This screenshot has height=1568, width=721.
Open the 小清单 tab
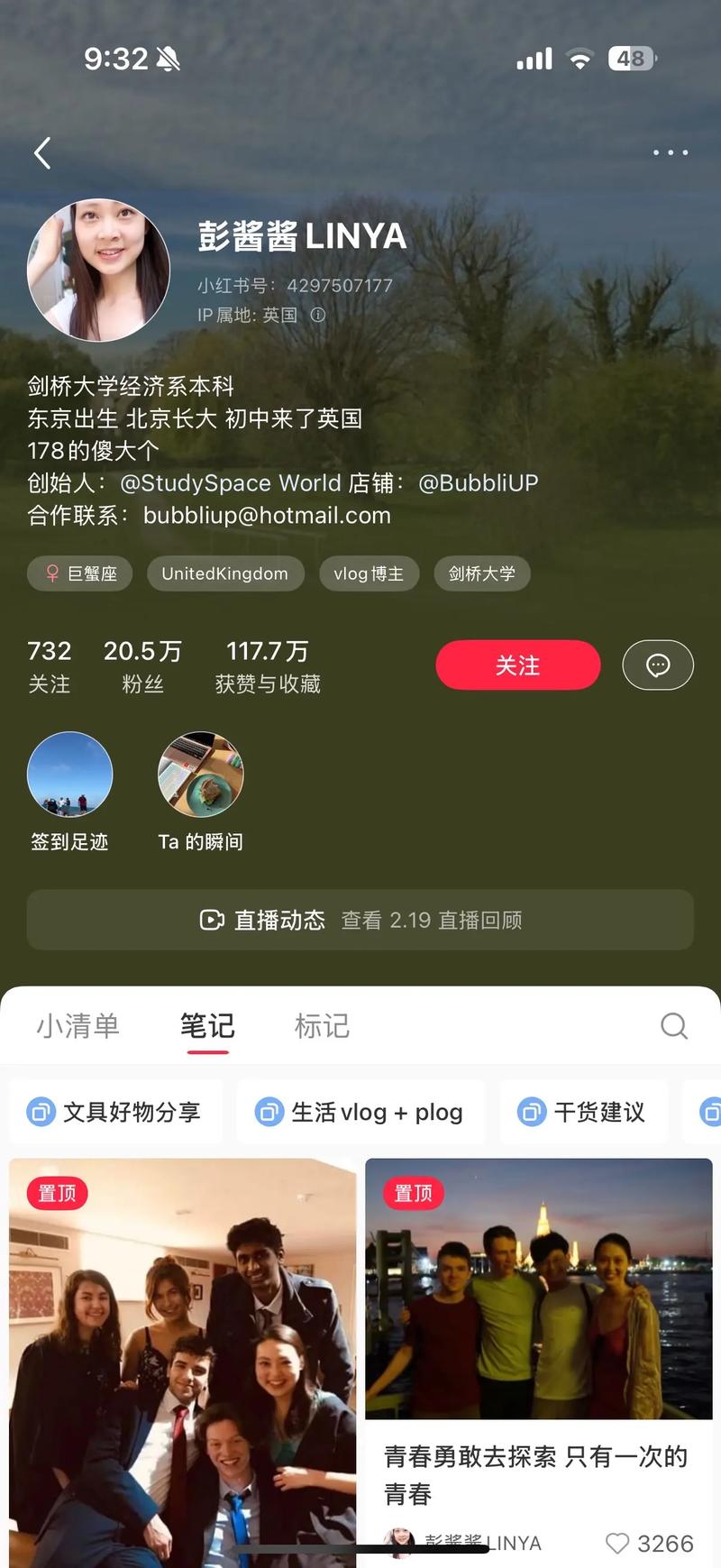click(78, 1025)
